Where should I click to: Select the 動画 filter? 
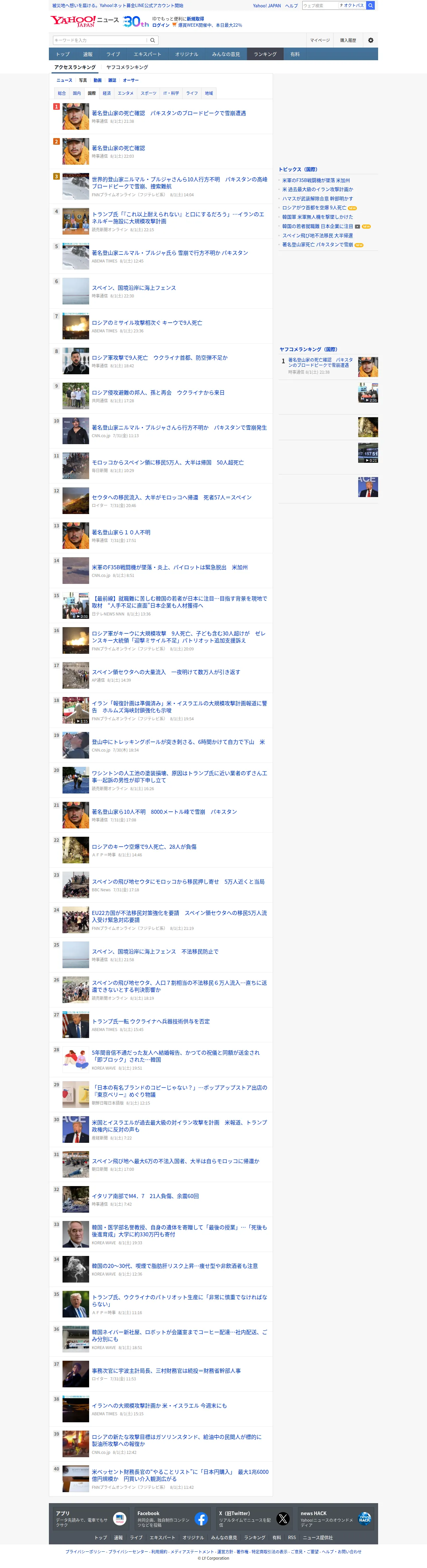[97, 81]
